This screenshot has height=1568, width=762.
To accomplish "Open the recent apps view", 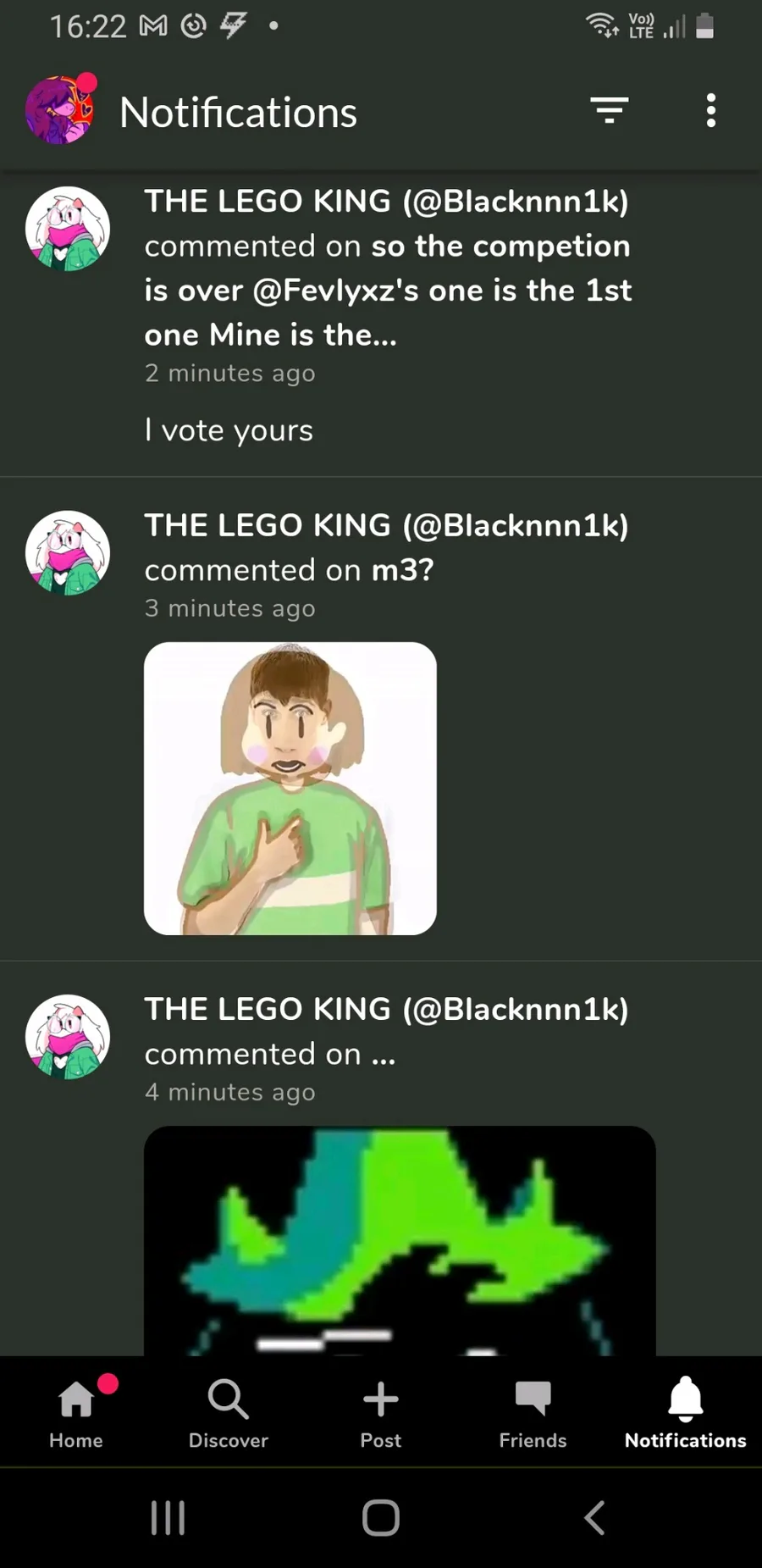I will click(x=168, y=1517).
